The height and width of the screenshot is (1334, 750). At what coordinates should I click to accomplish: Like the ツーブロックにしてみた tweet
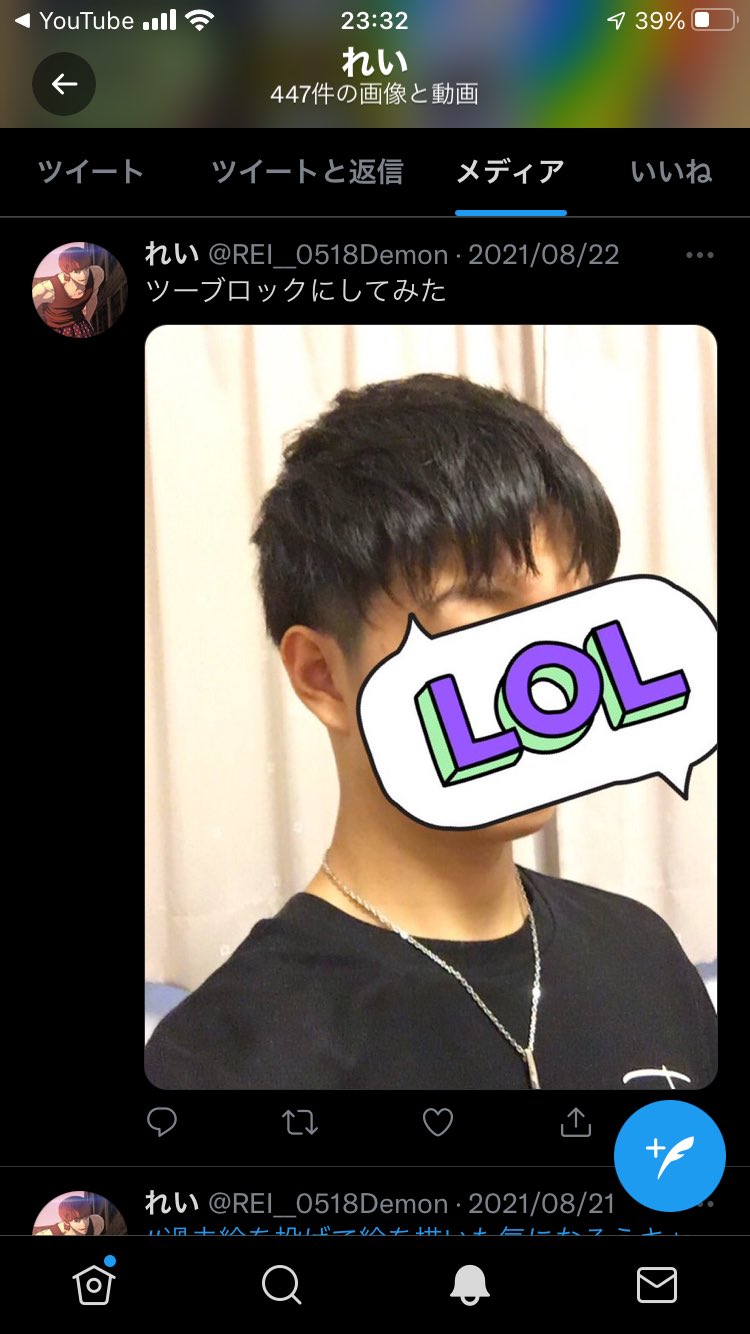pyautogui.click(x=438, y=1122)
